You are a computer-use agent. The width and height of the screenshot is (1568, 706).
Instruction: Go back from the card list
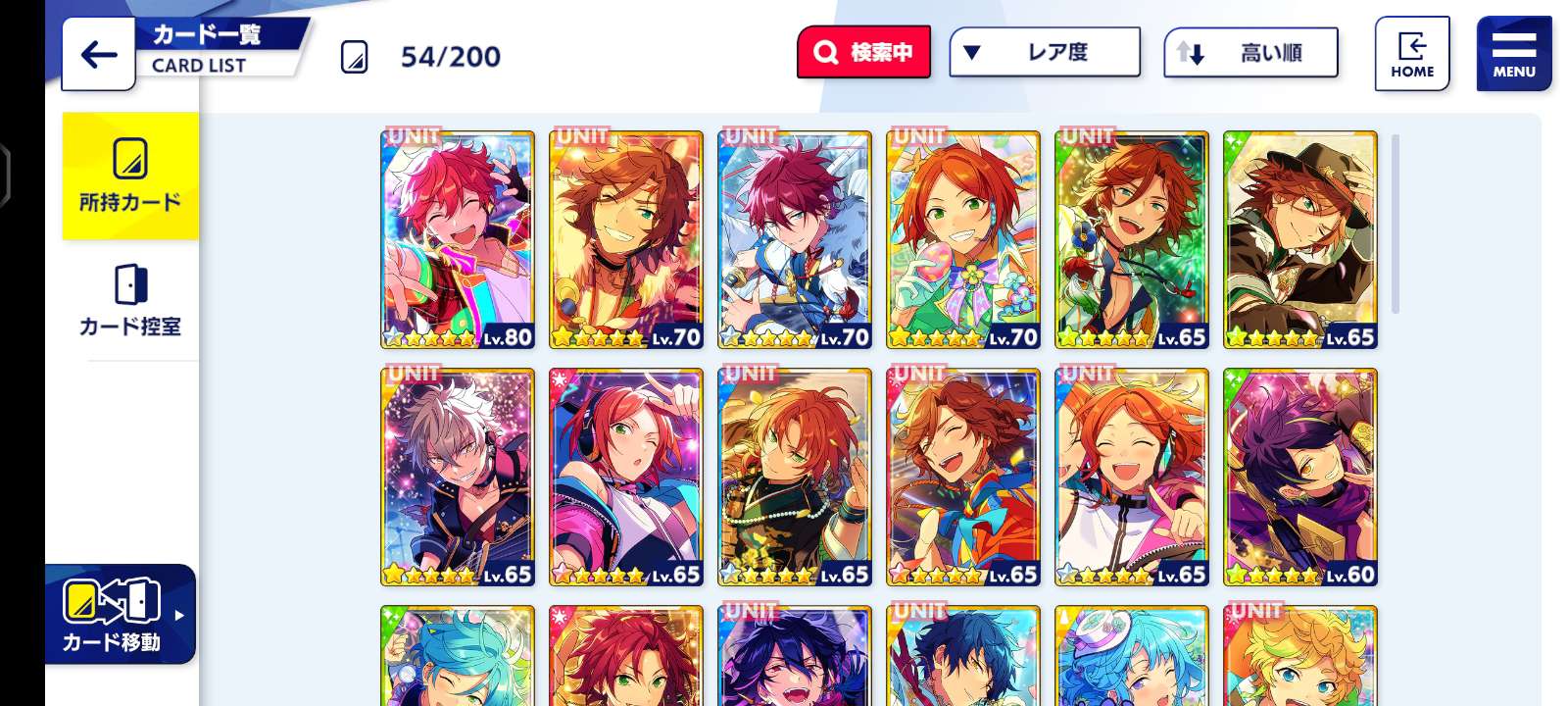pyautogui.click(x=98, y=54)
